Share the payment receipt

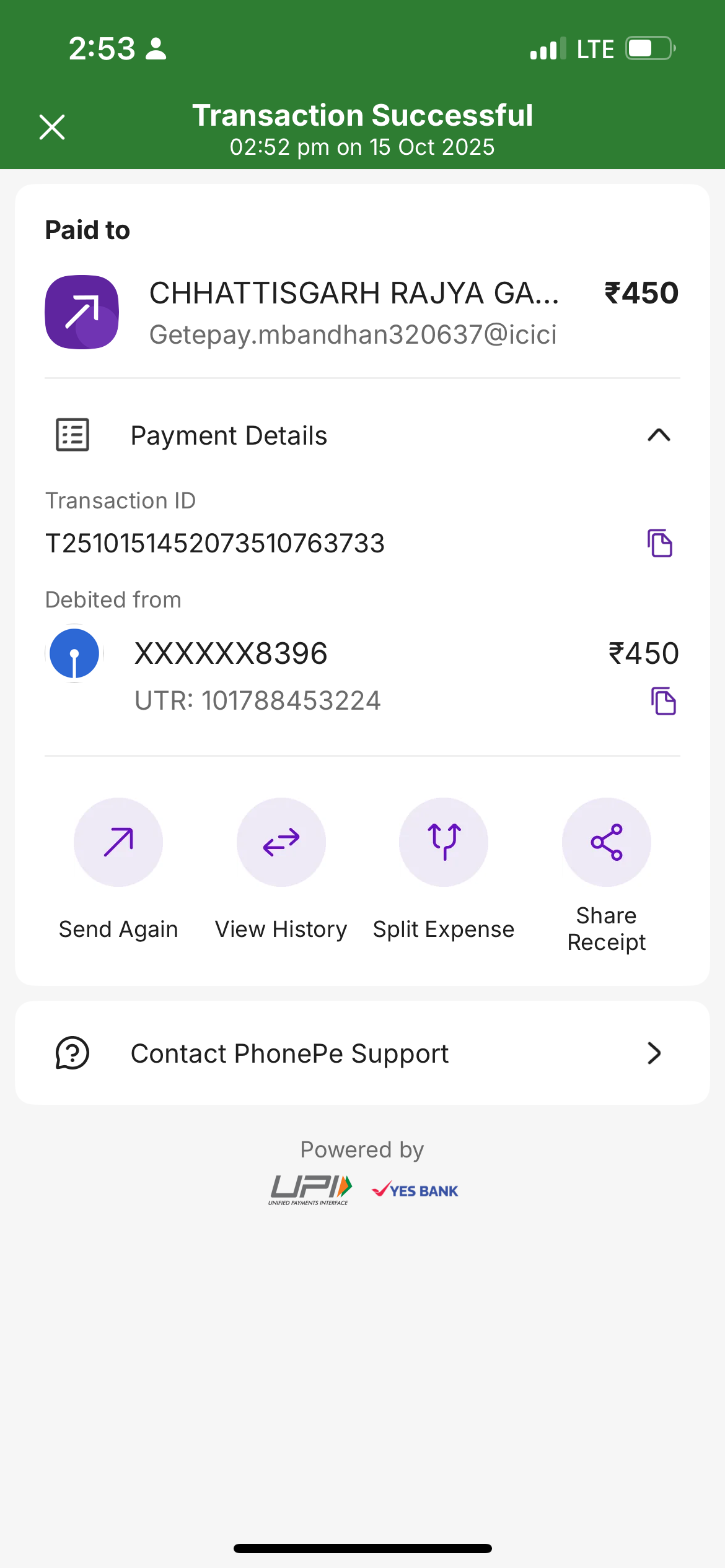607,842
